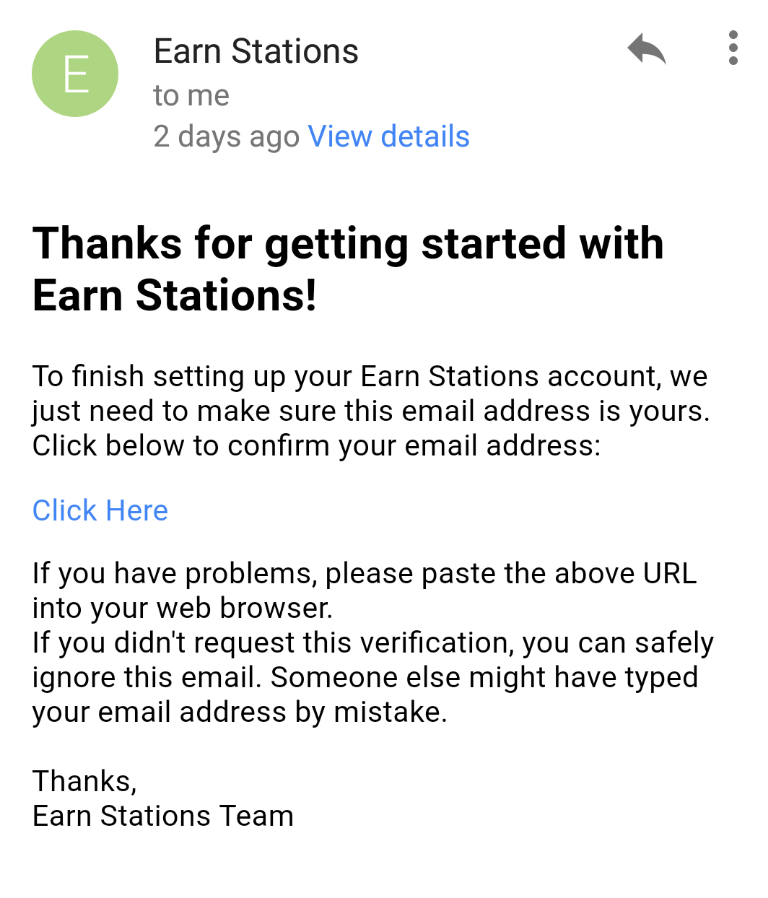Tap View details for this email
The width and height of the screenshot is (768, 898).
tap(388, 136)
